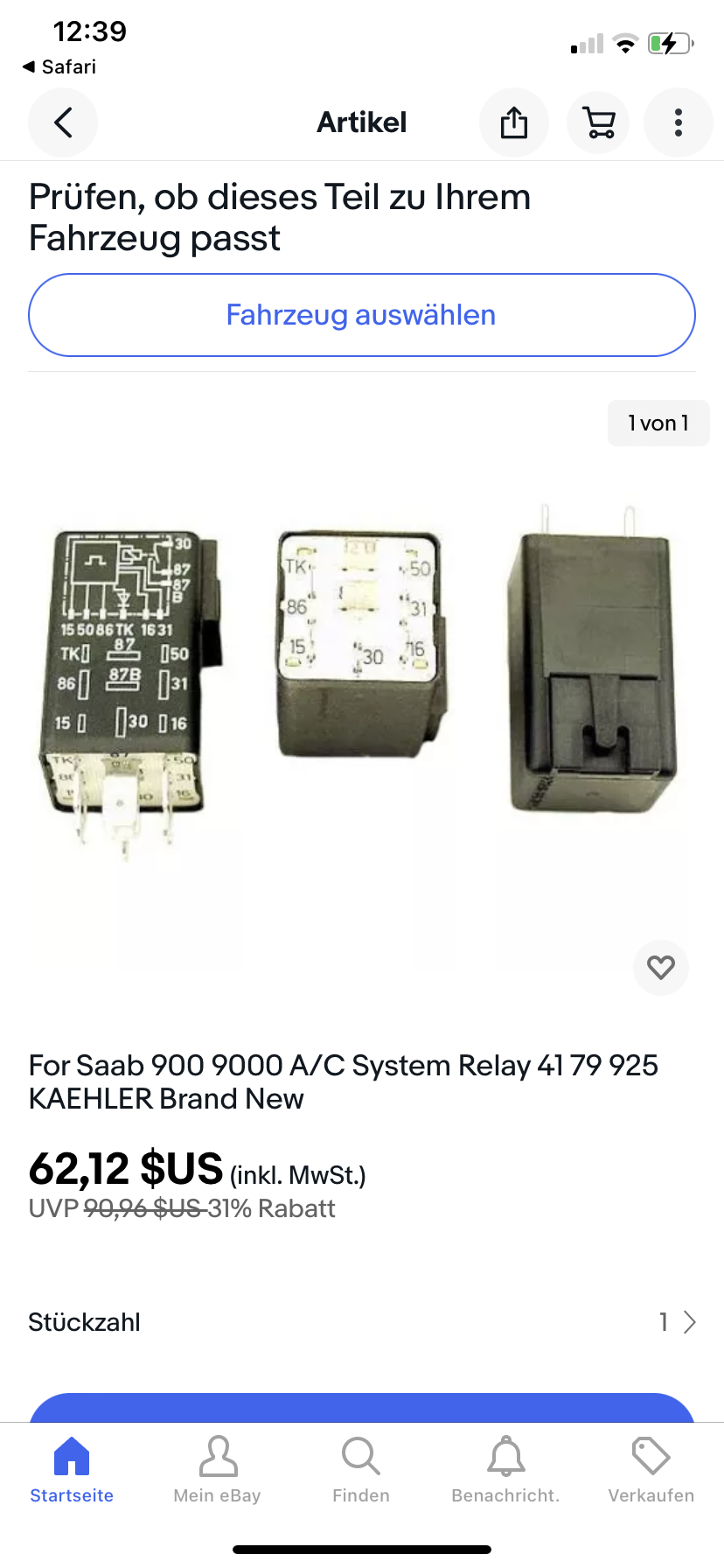Return to Safari via status bar link

coord(59,66)
